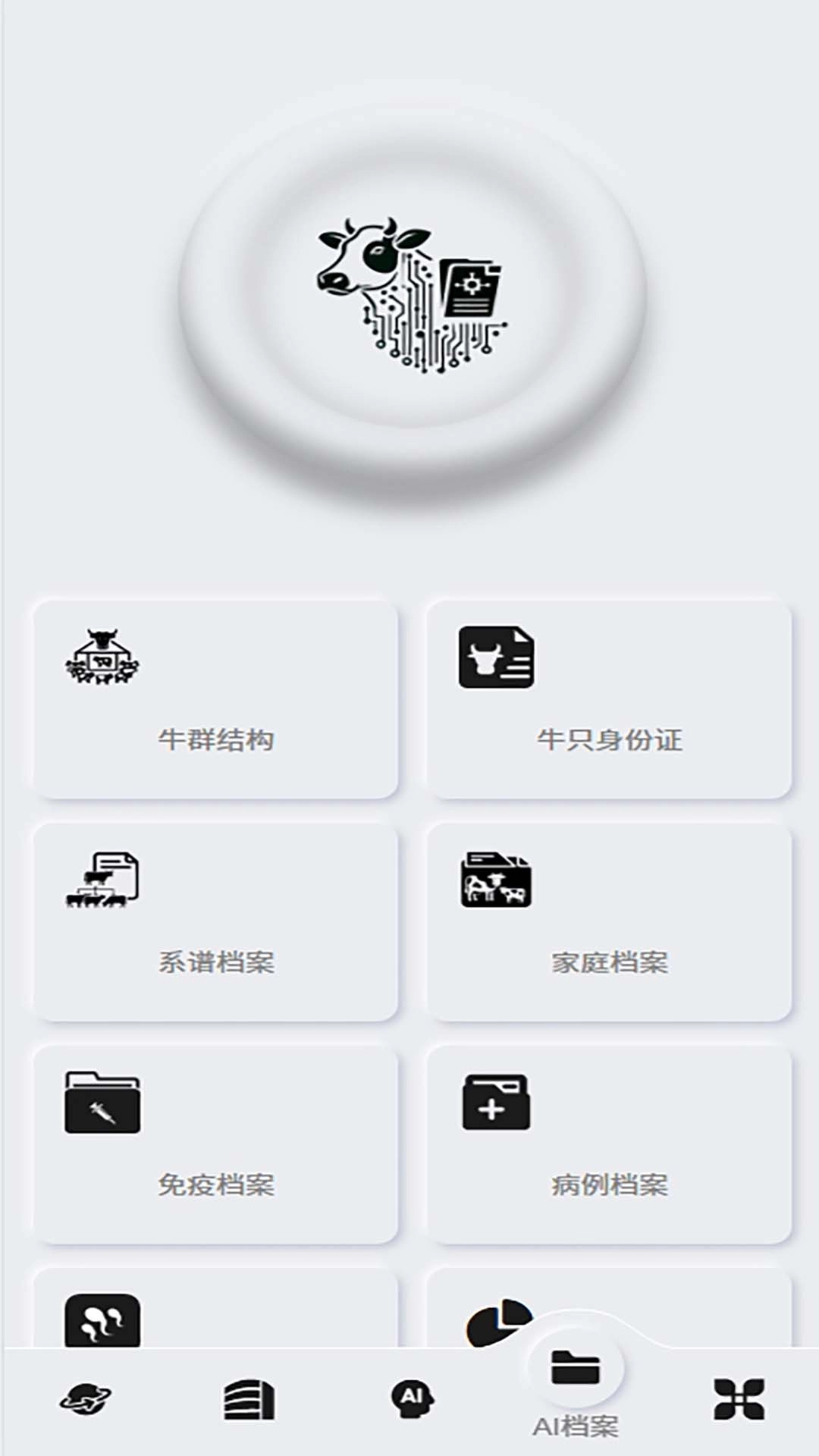This screenshot has height=1456, width=819.
Task: Switch to the planet tab in bottom navigation
Action: 86,1399
